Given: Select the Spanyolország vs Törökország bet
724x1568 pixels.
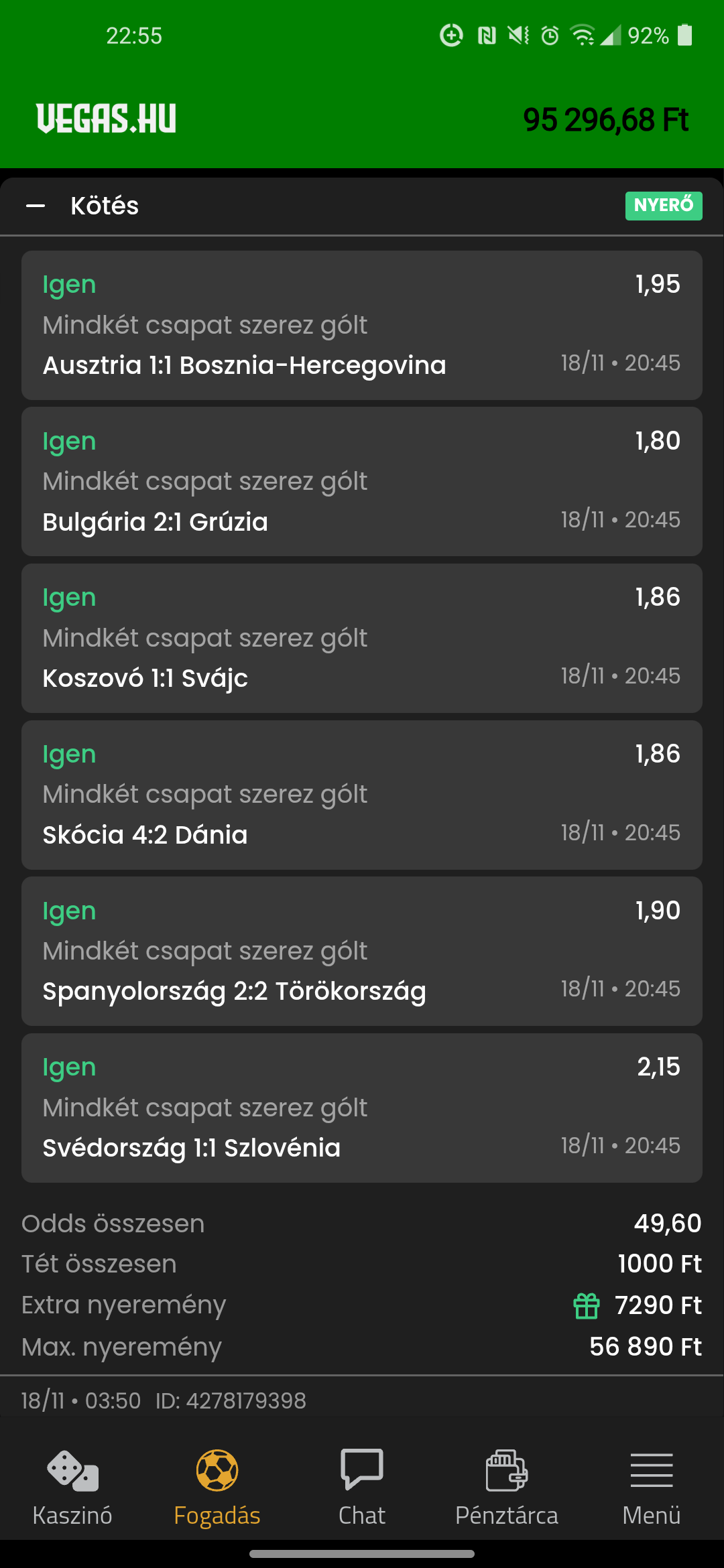Looking at the screenshot, I should pyautogui.click(x=362, y=951).
